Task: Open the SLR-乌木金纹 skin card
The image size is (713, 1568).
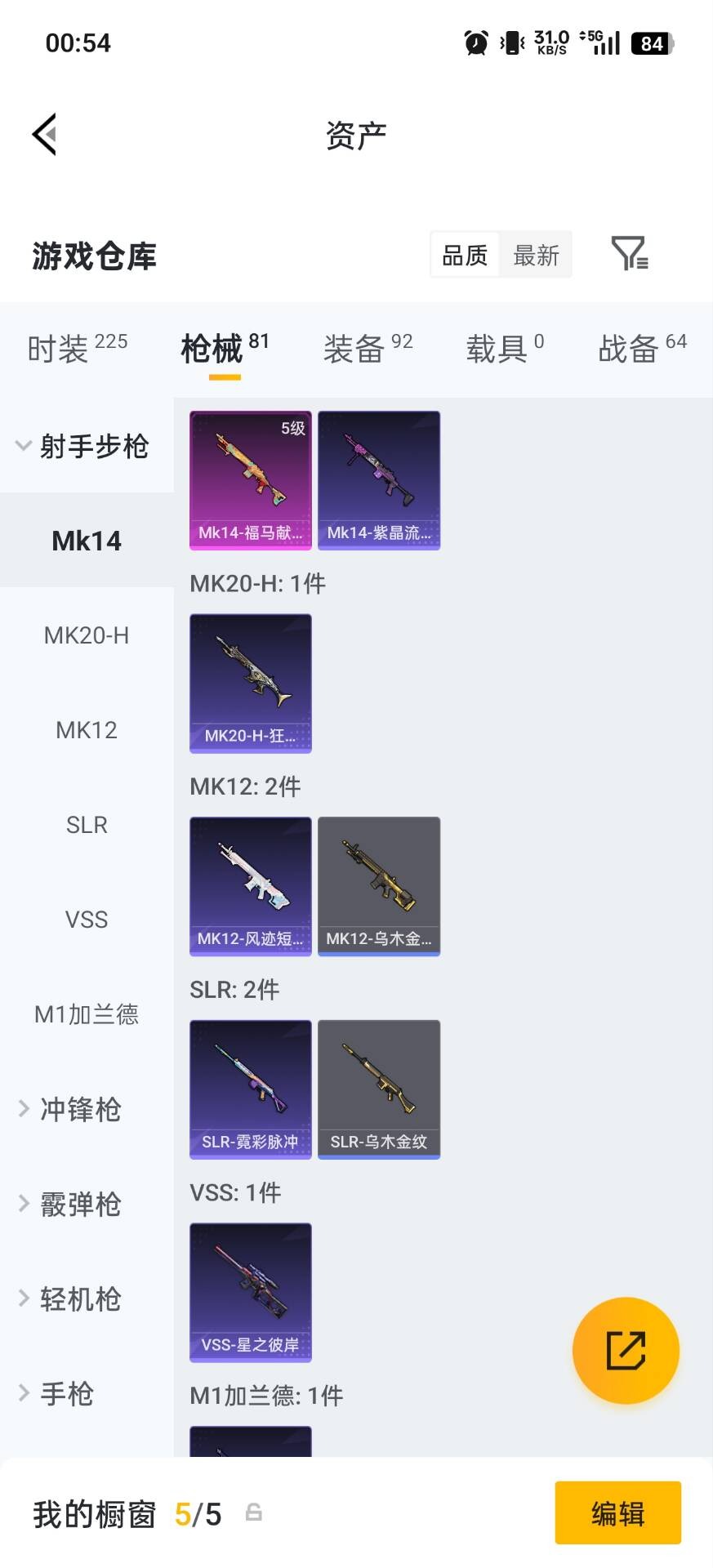Action: point(379,1089)
